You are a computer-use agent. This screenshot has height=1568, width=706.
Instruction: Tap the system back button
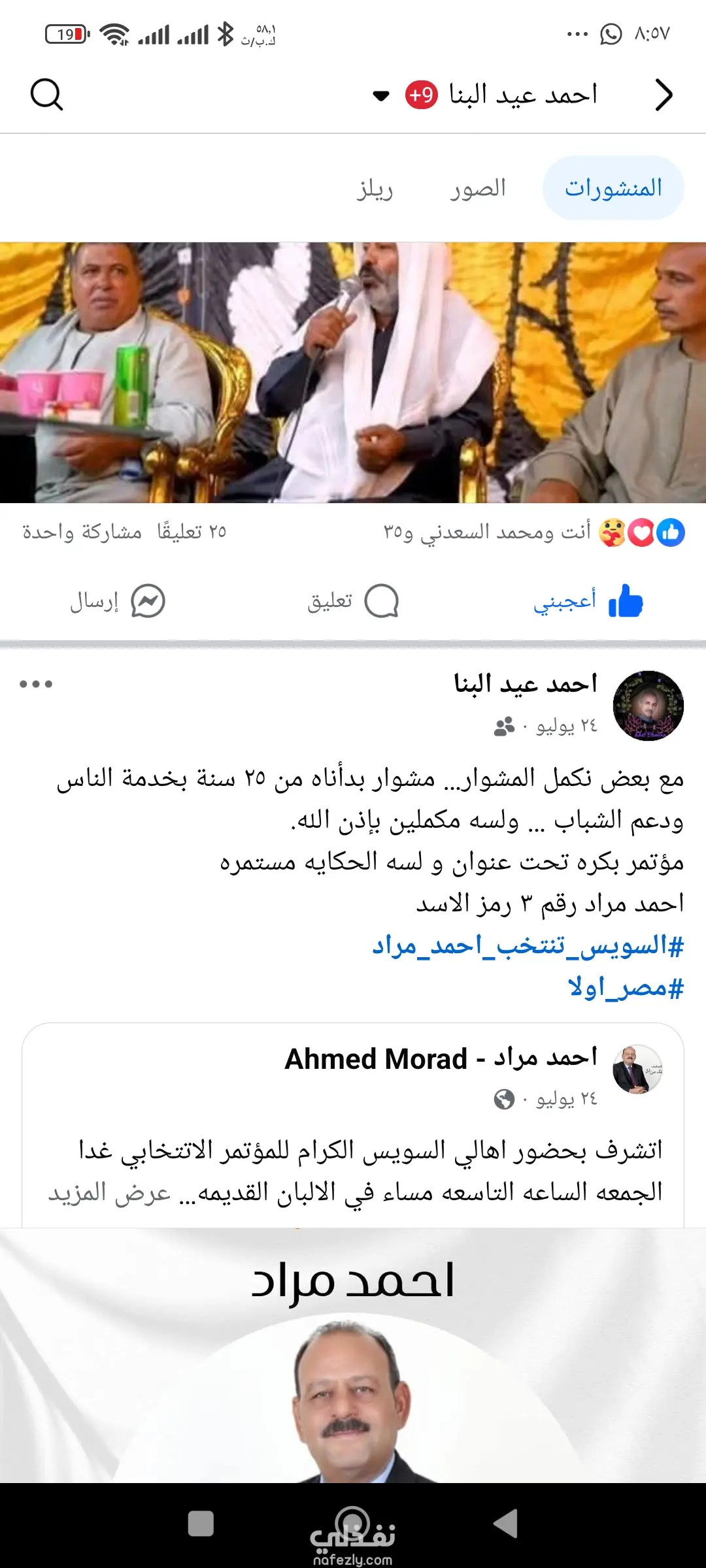pyautogui.click(x=505, y=1524)
